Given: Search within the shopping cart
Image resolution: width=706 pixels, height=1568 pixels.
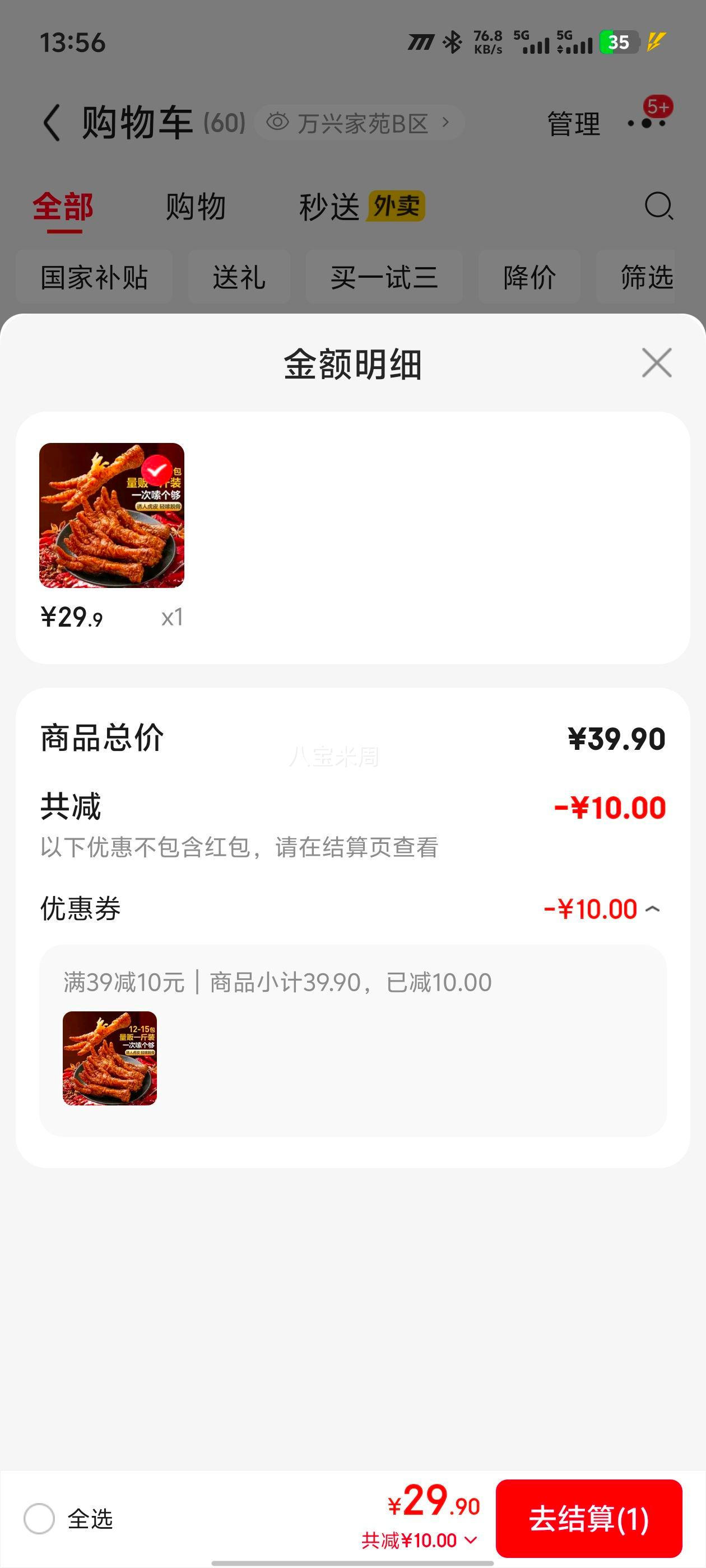Looking at the screenshot, I should pos(658,206).
